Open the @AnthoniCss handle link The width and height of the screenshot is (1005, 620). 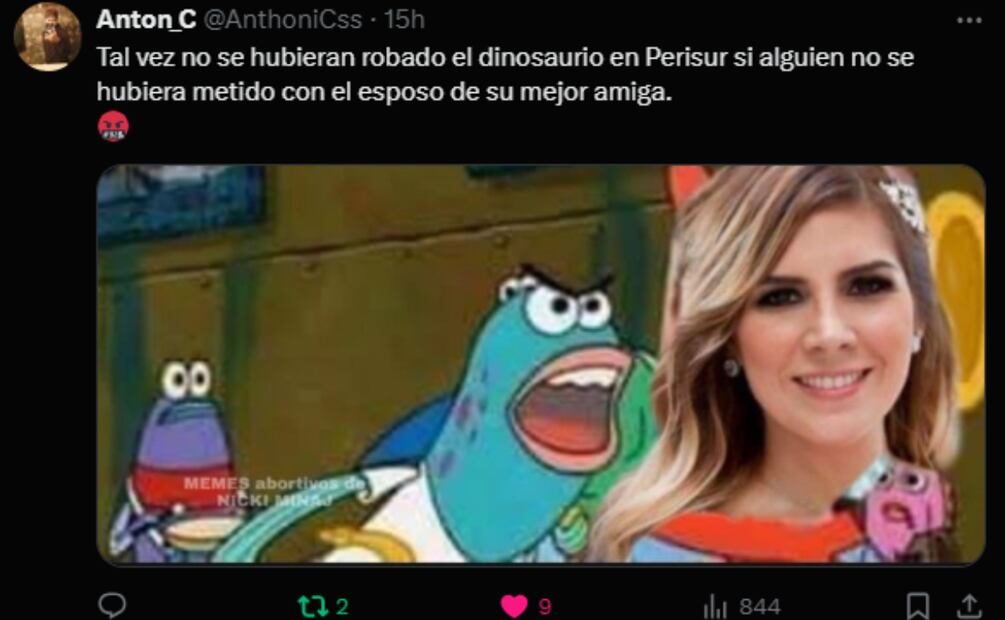coord(284,19)
